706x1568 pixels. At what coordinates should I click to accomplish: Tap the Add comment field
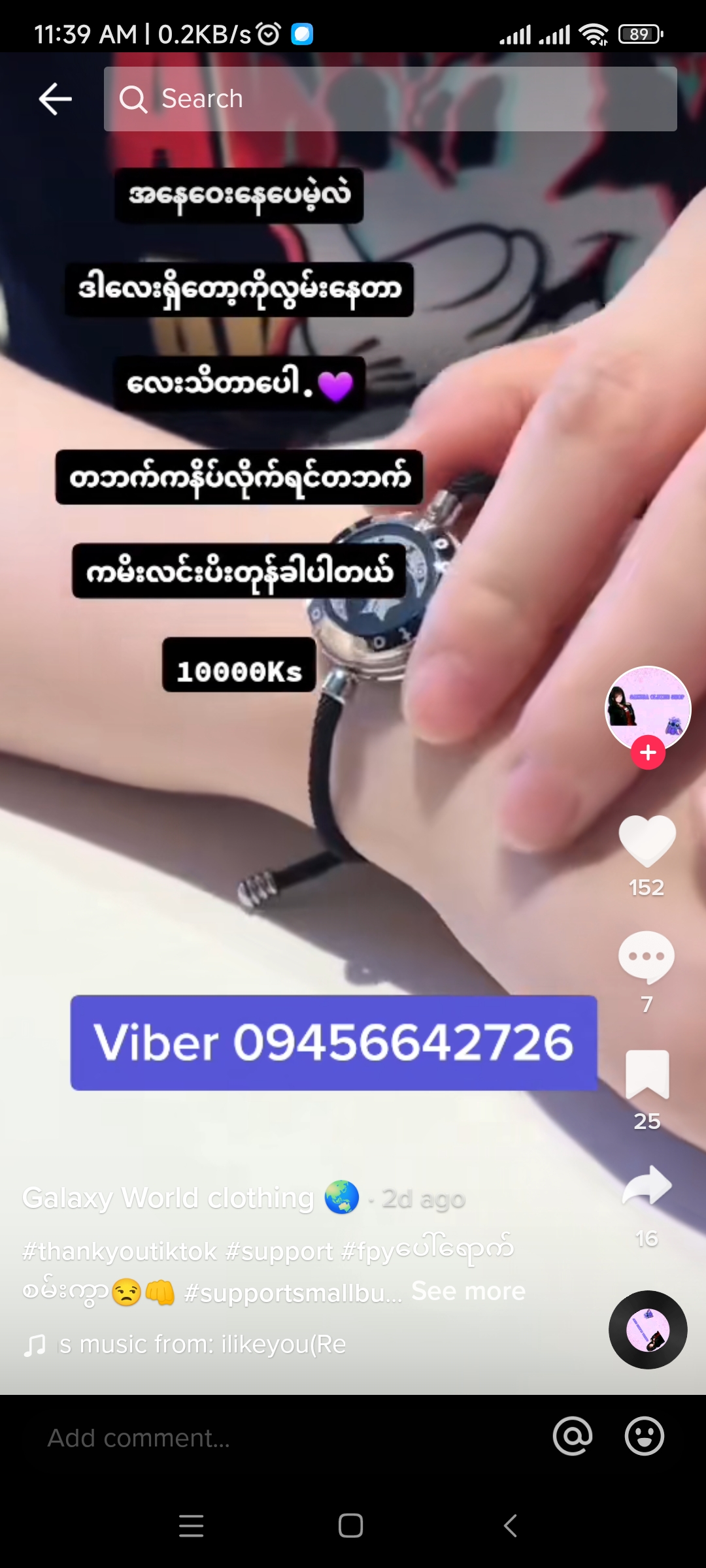click(x=261, y=1437)
